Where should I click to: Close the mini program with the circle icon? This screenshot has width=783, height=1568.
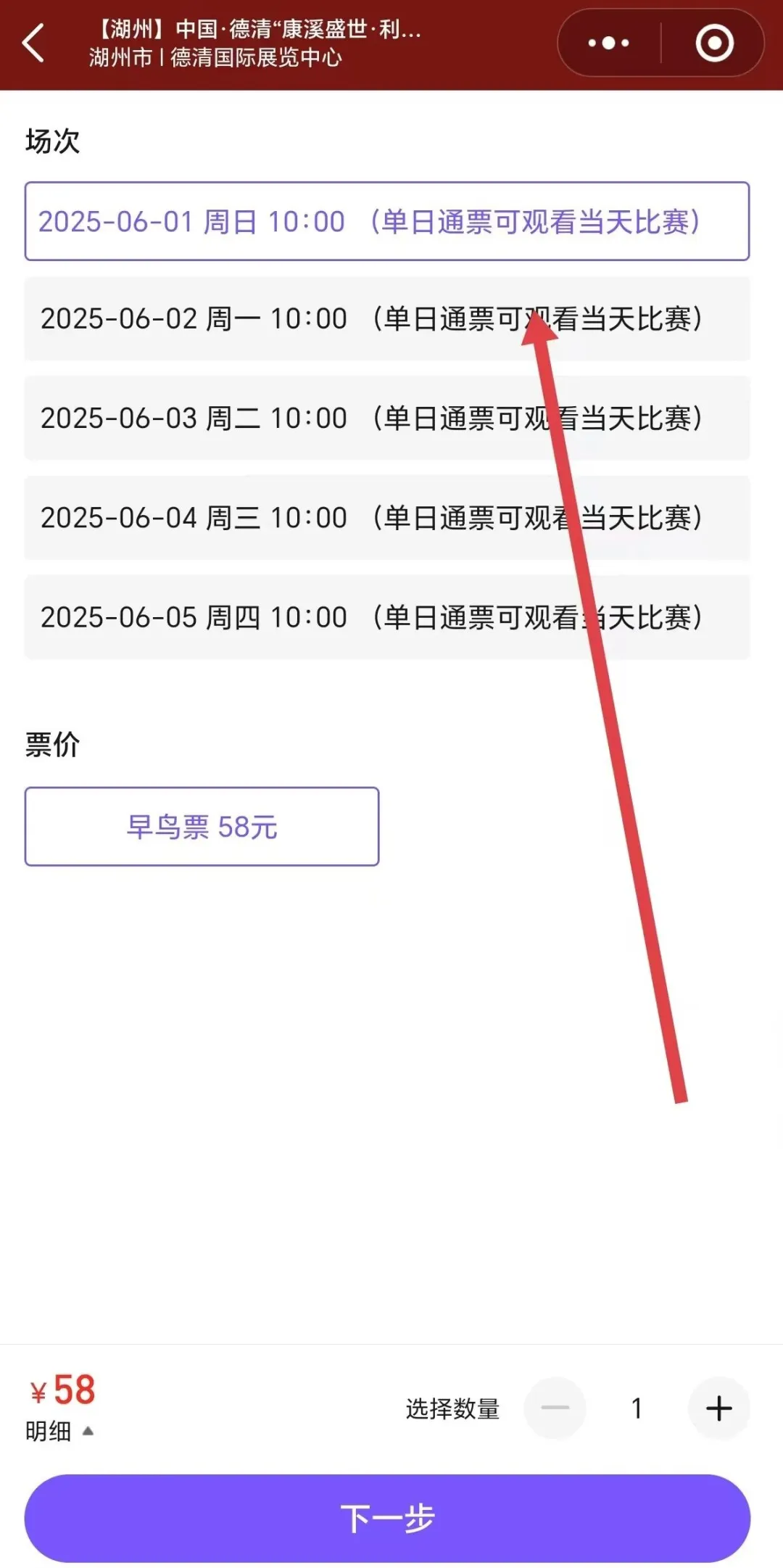[714, 44]
